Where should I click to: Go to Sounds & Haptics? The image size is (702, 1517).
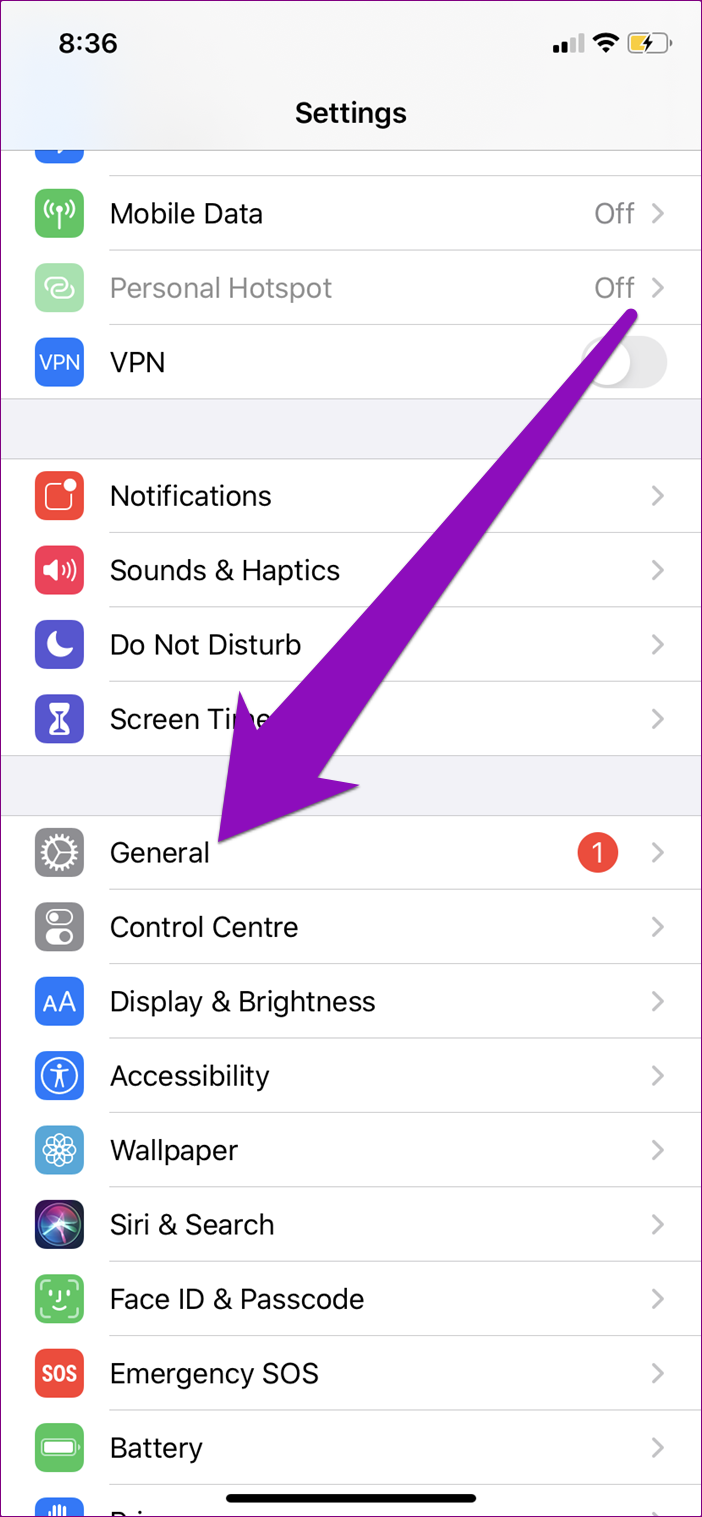tap(351, 570)
